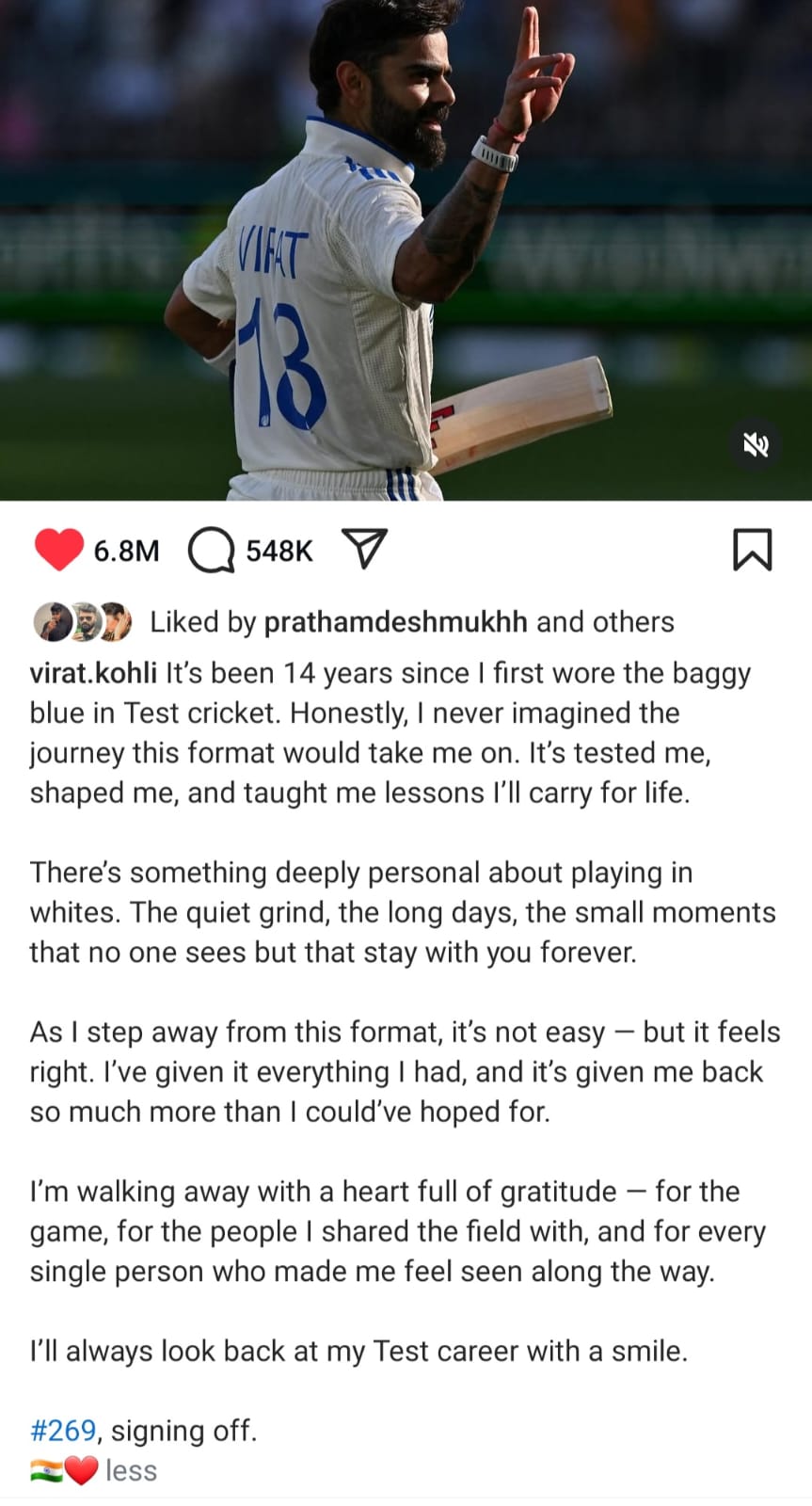This screenshot has height=1506, width=812.
Task: Unlike the post with the red heart
Action: [x=58, y=551]
